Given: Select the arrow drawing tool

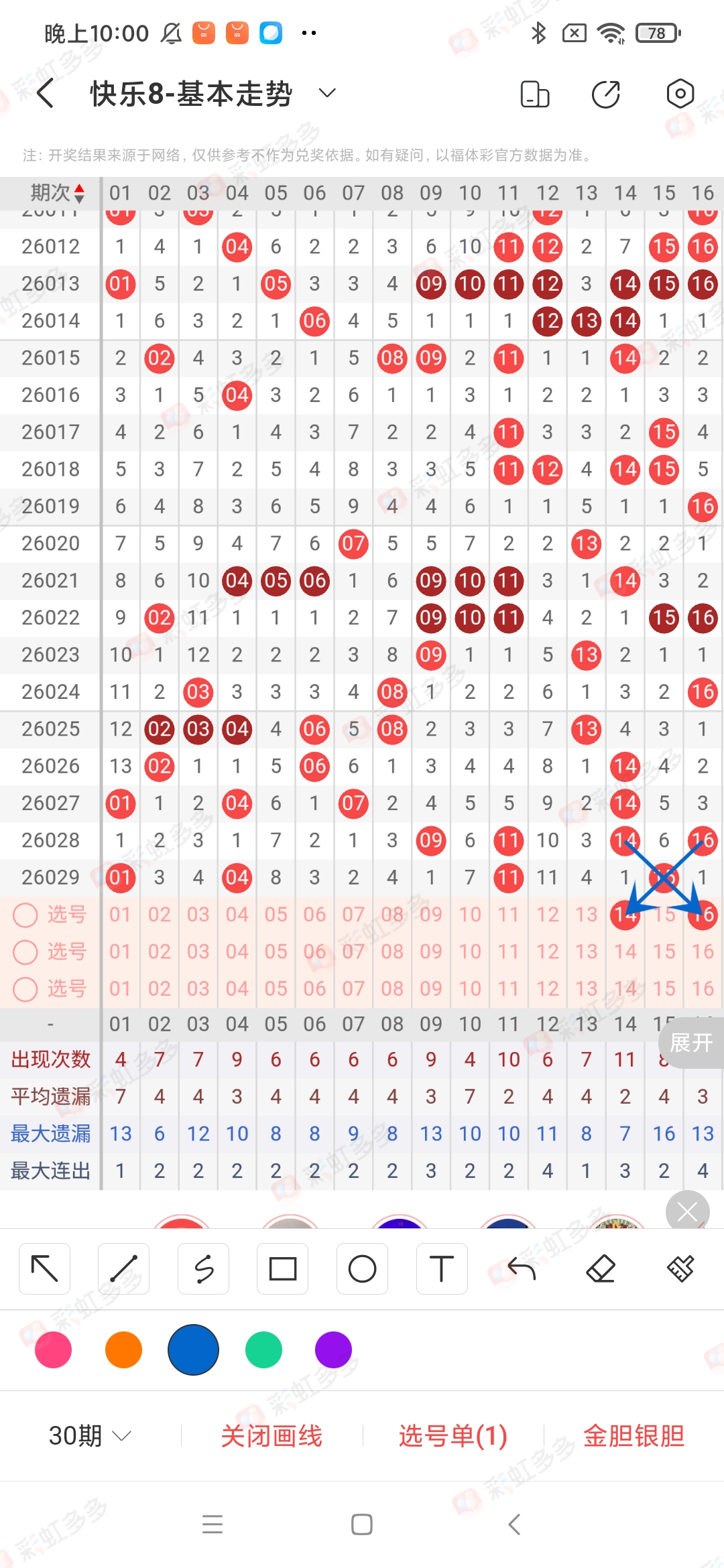Looking at the screenshot, I should [x=45, y=1268].
